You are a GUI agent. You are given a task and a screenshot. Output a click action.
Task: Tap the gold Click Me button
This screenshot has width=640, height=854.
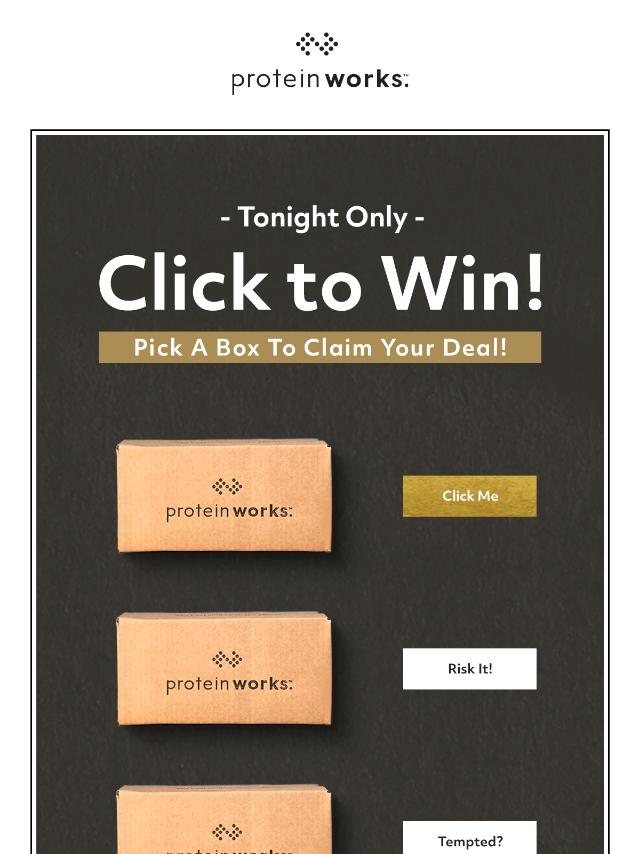(x=469, y=496)
